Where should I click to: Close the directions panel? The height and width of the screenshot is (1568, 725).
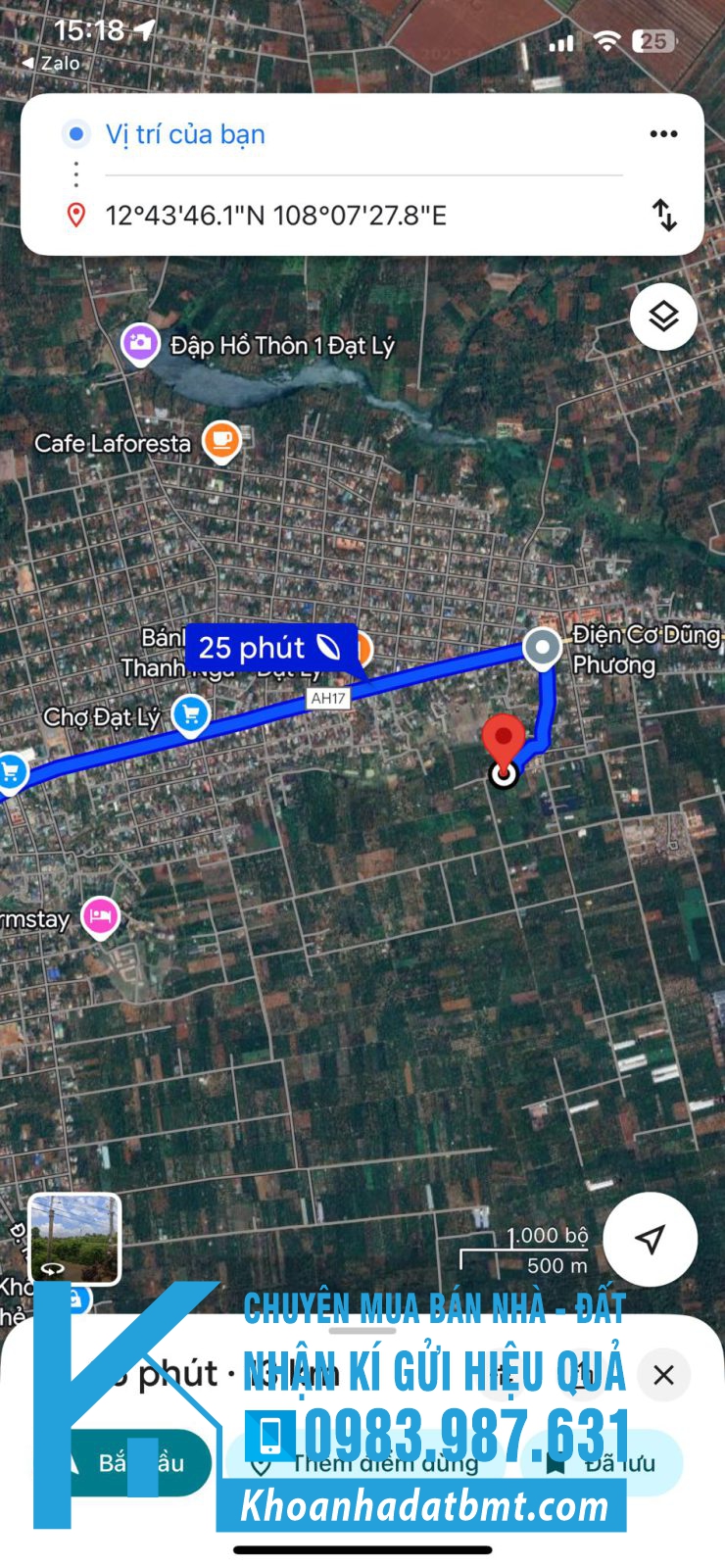pos(663,1375)
